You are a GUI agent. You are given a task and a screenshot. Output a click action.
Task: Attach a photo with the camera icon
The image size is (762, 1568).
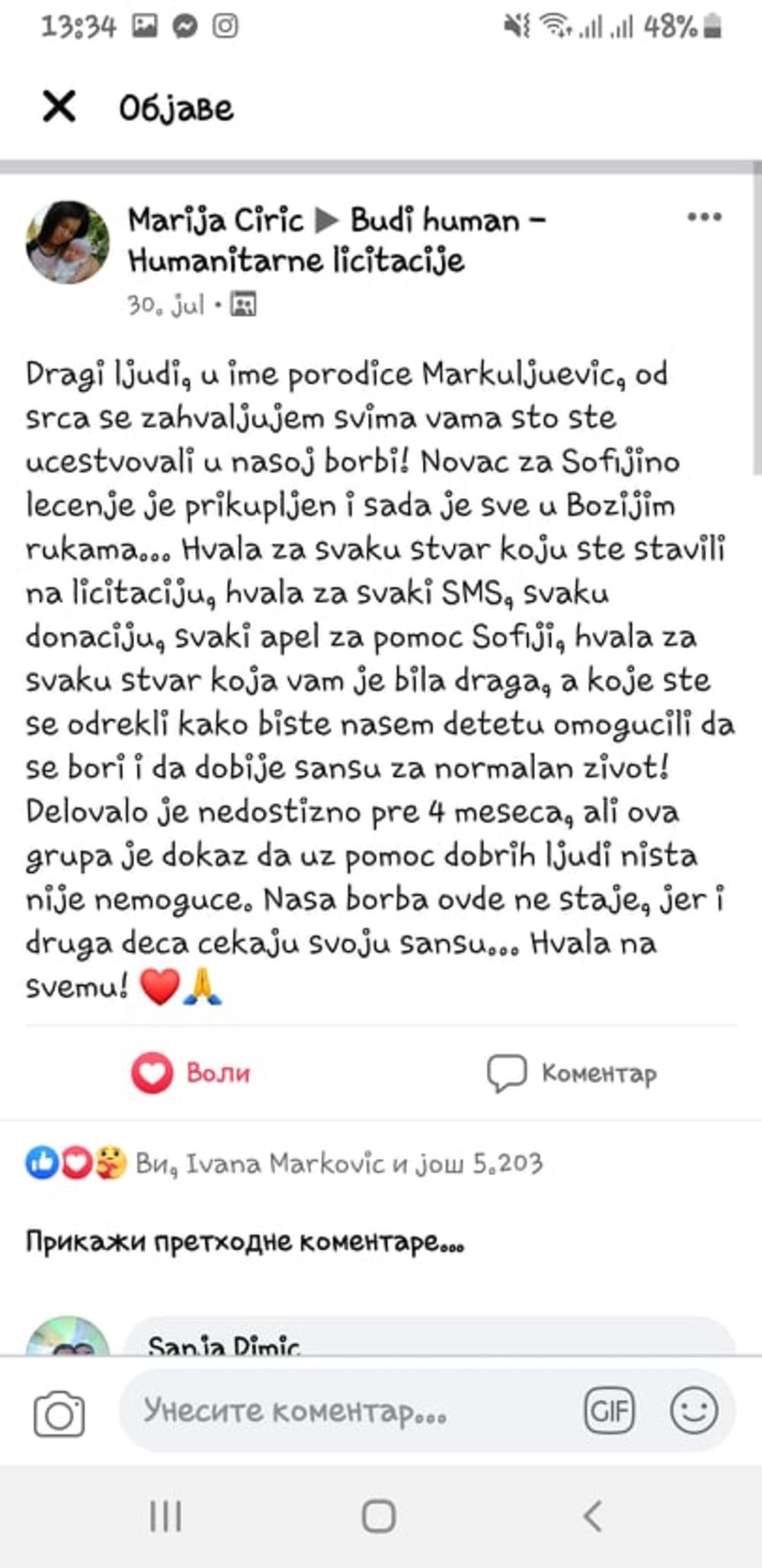click(x=59, y=1415)
